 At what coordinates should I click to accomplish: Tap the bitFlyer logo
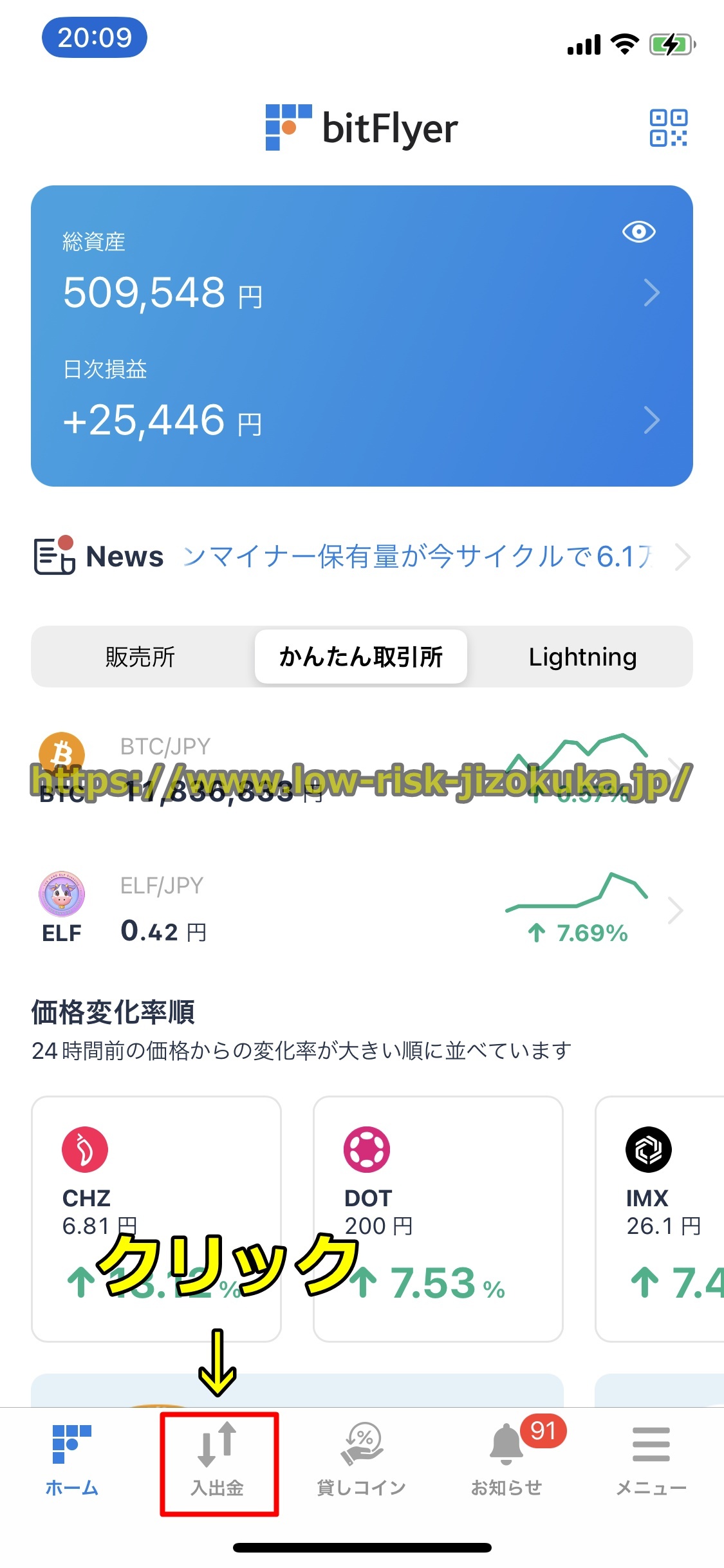(360, 127)
